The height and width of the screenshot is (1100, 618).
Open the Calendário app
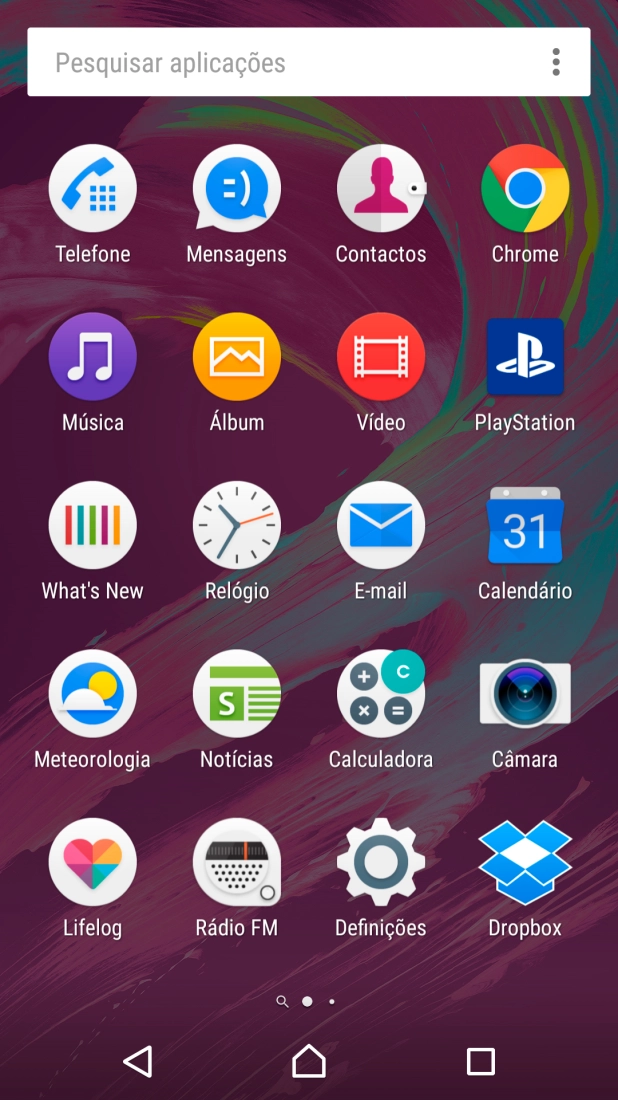pos(525,525)
